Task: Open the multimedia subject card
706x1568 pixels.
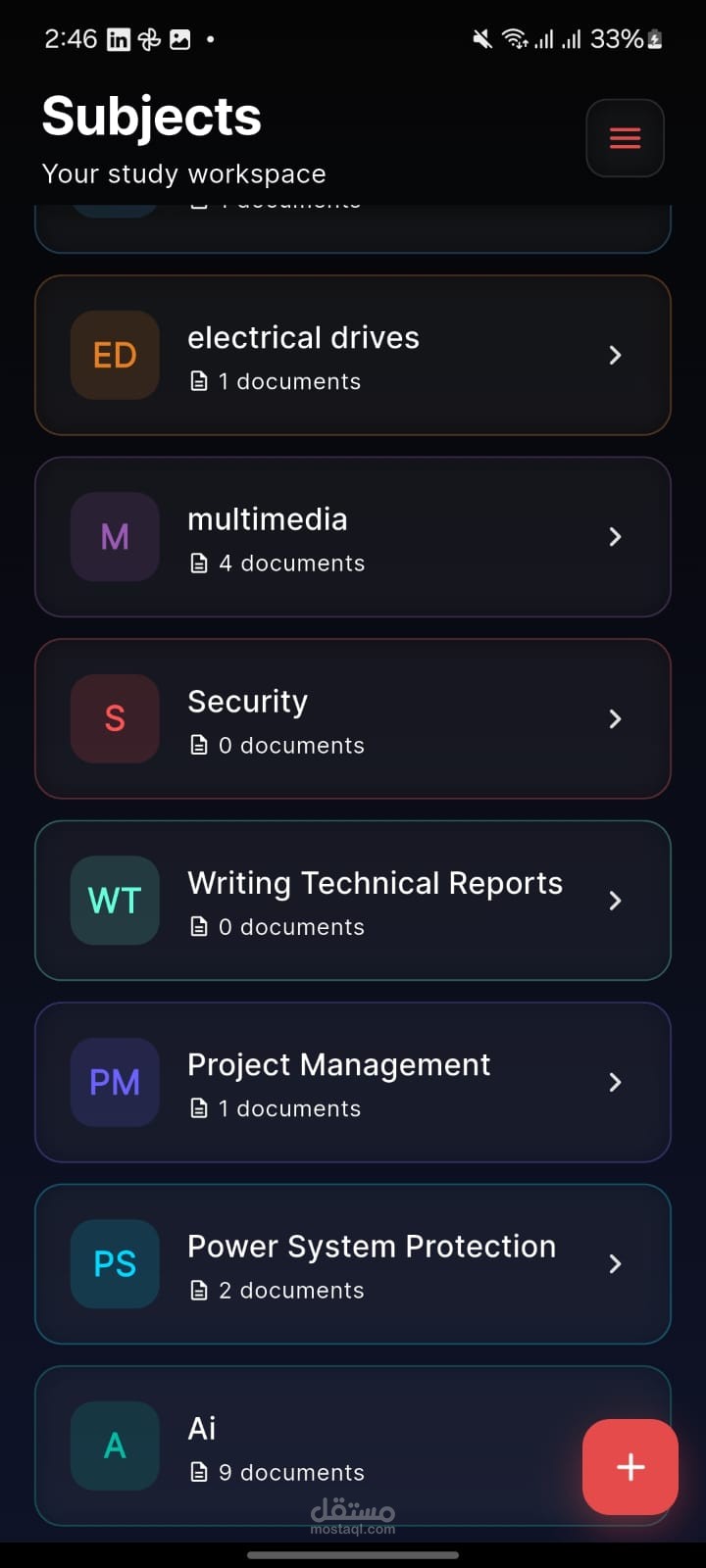Action: [353, 537]
